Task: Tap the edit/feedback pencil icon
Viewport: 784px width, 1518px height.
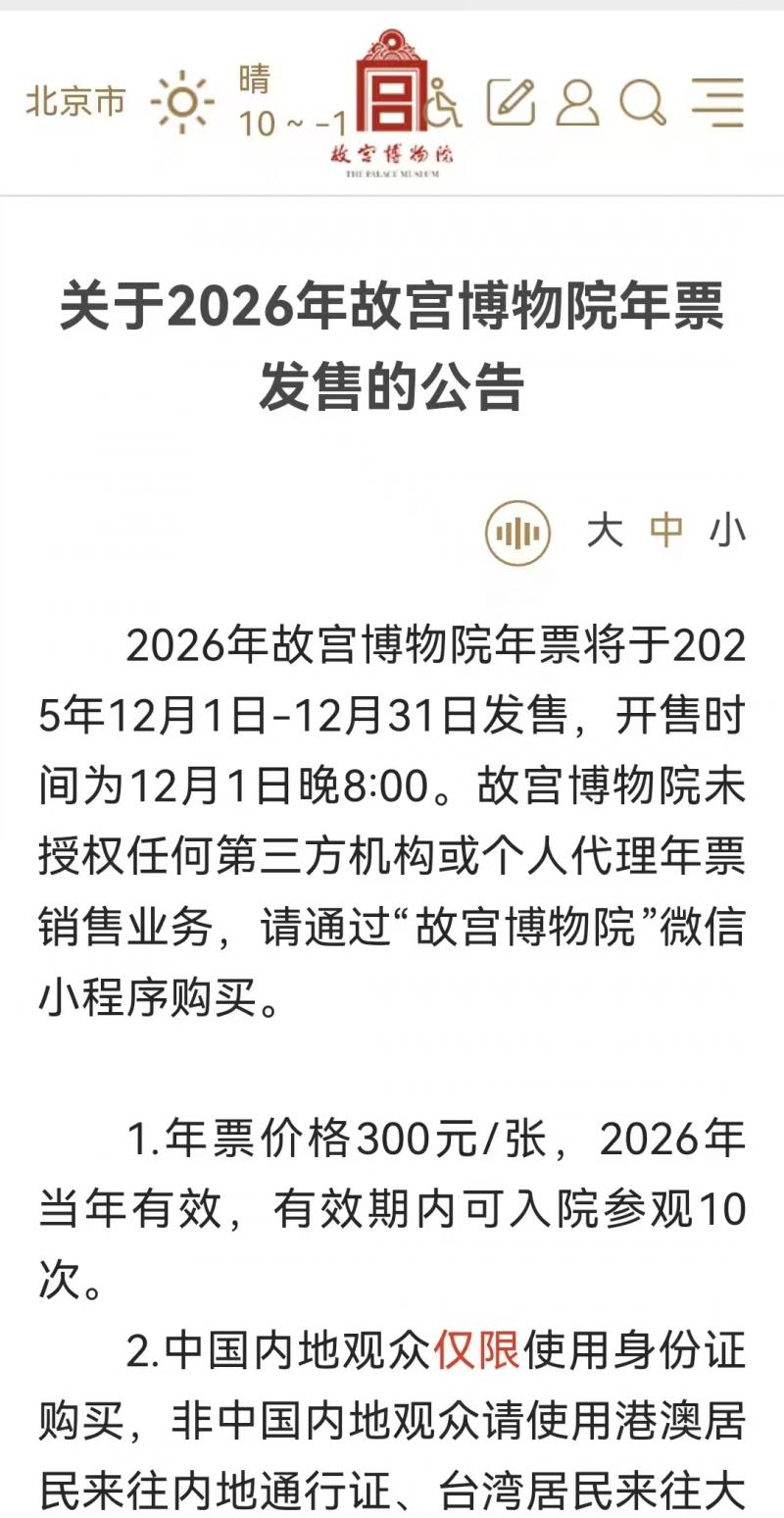Action: [512, 101]
